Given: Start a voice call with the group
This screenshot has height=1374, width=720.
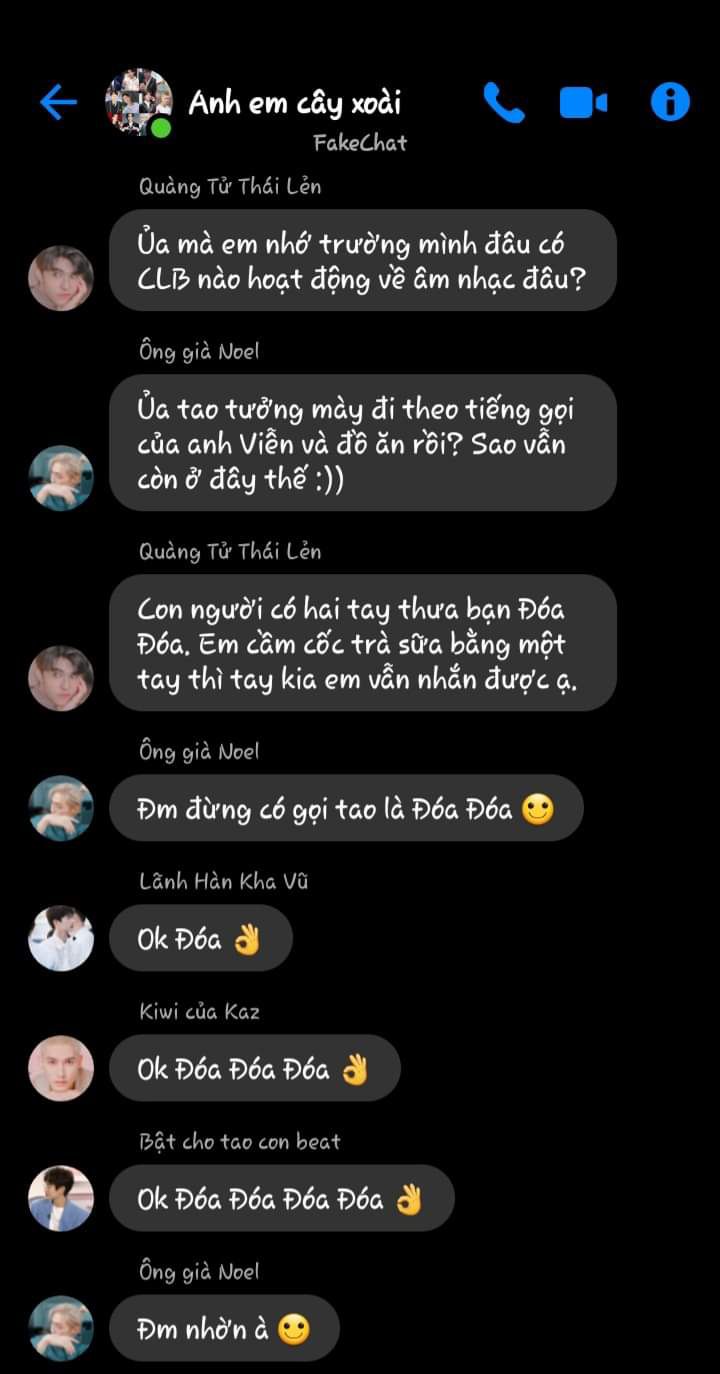Looking at the screenshot, I should [504, 102].
